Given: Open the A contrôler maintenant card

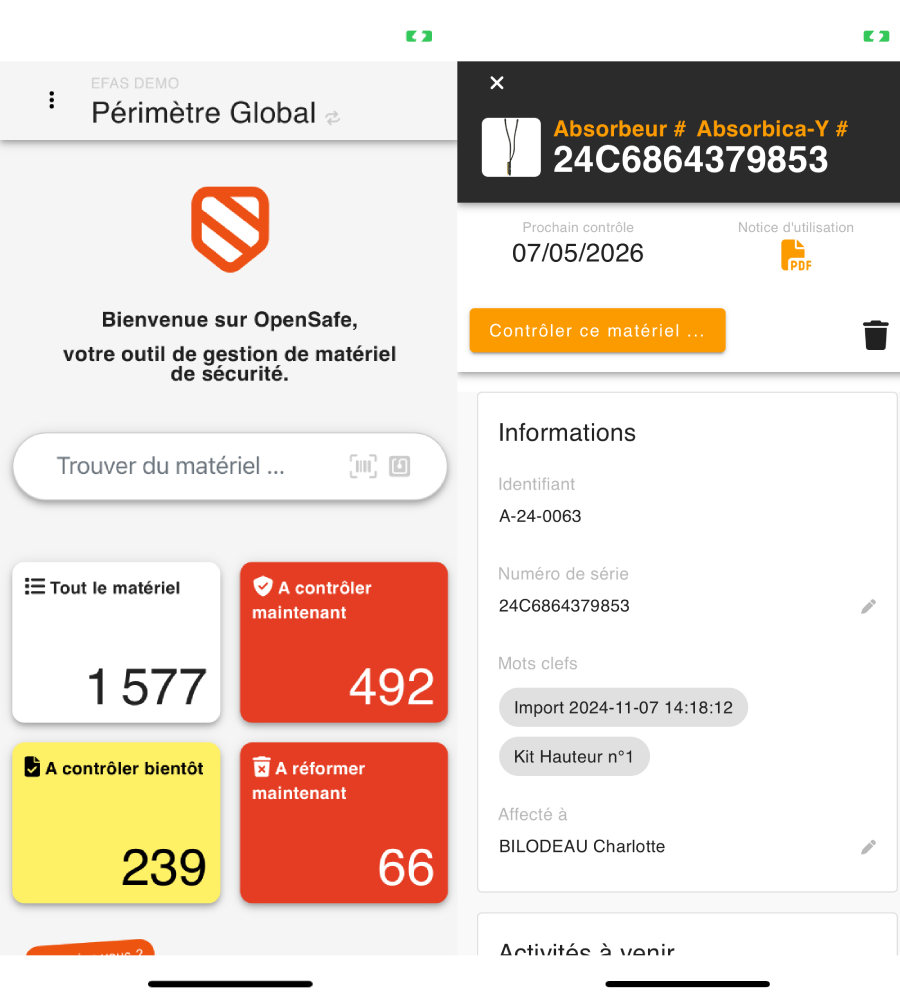Looking at the screenshot, I should coord(343,642).
